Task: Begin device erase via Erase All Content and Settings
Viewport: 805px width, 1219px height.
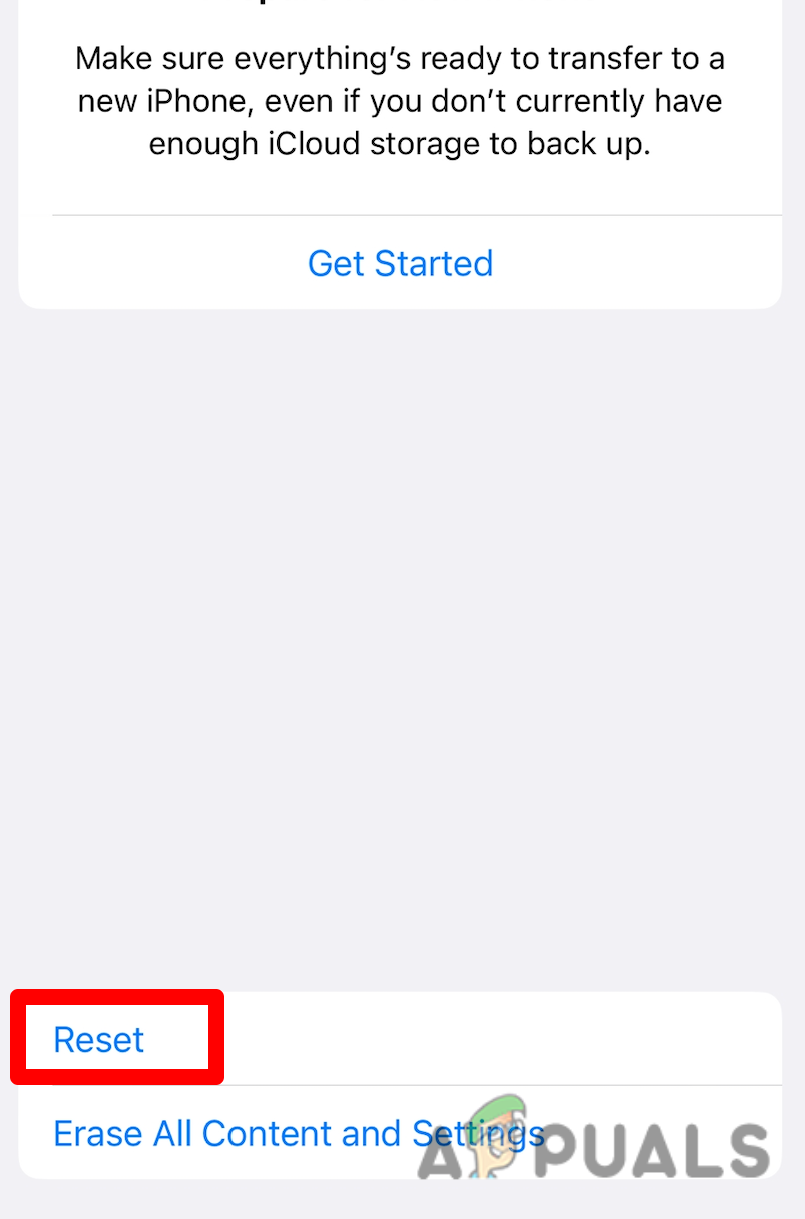Action: 299,1133
